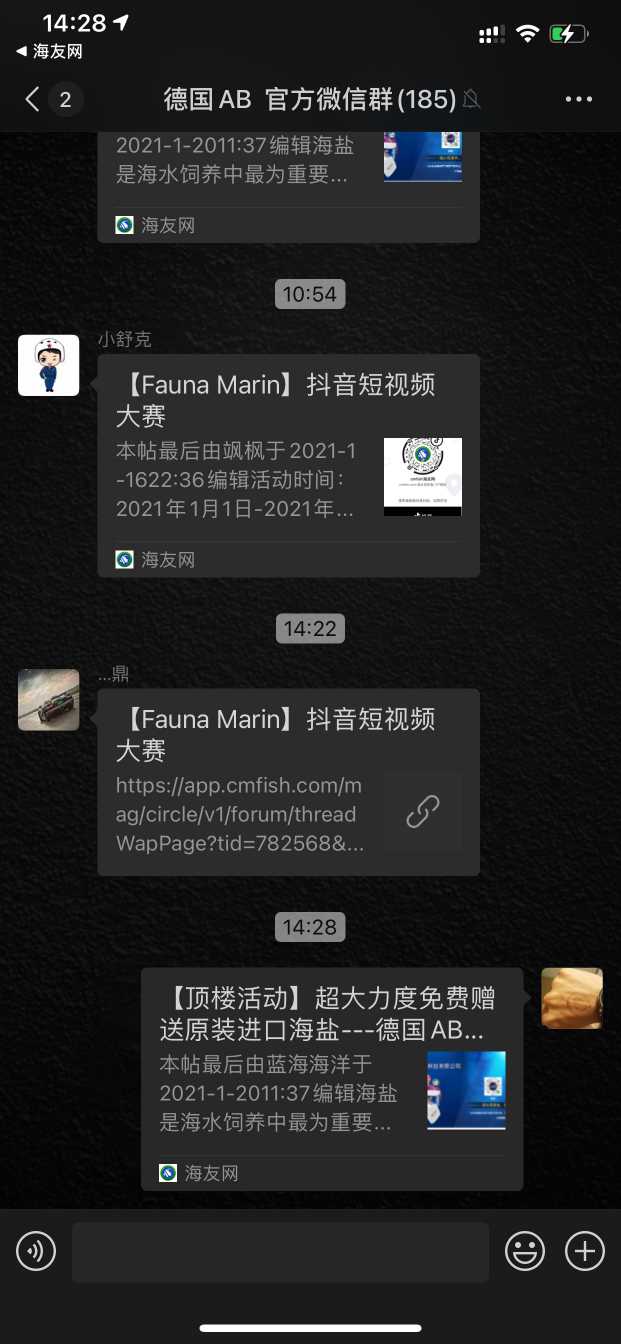Open the emoji sticker panel

525,1251
